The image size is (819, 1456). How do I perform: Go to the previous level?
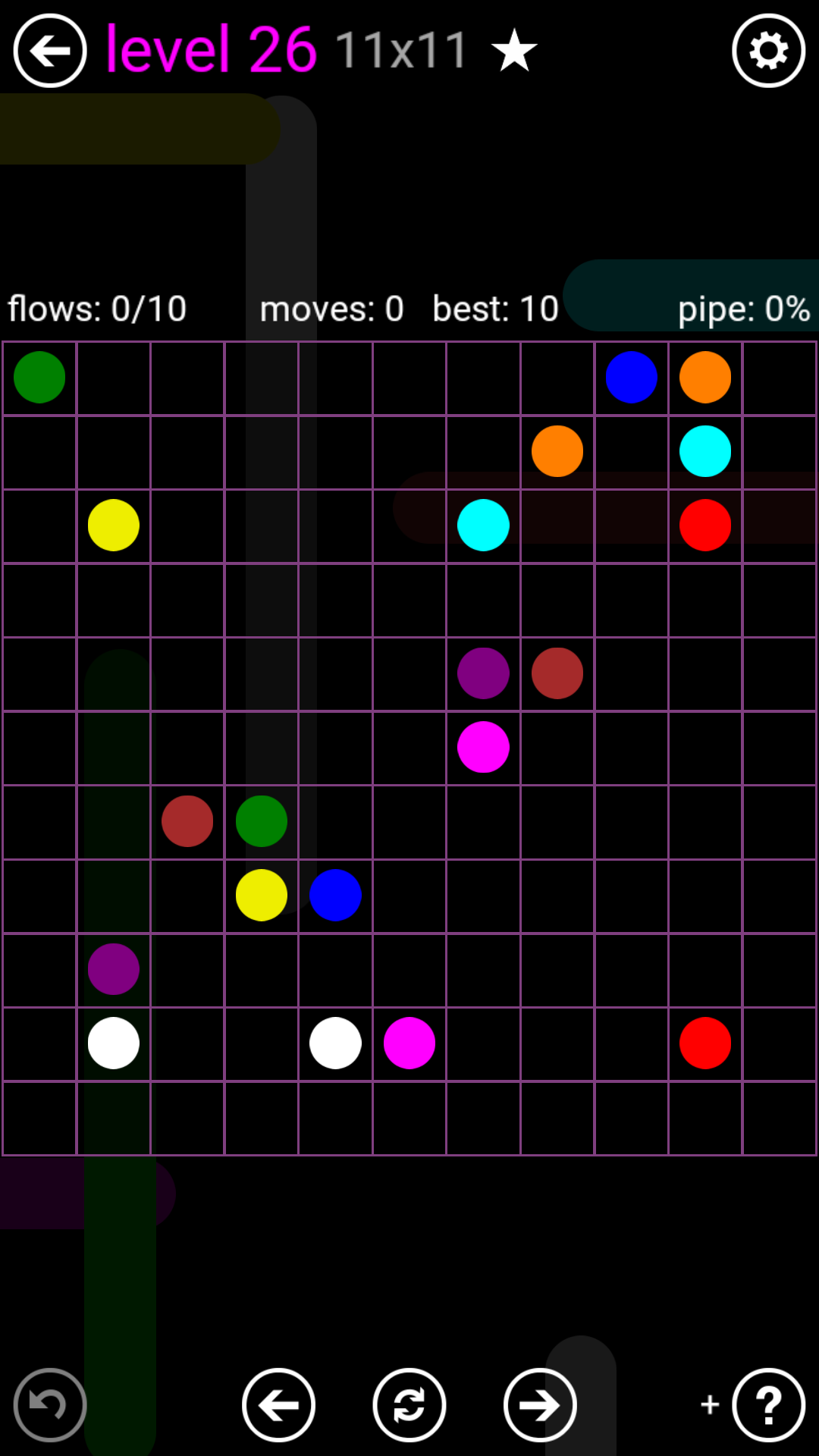pos(278,1404)
